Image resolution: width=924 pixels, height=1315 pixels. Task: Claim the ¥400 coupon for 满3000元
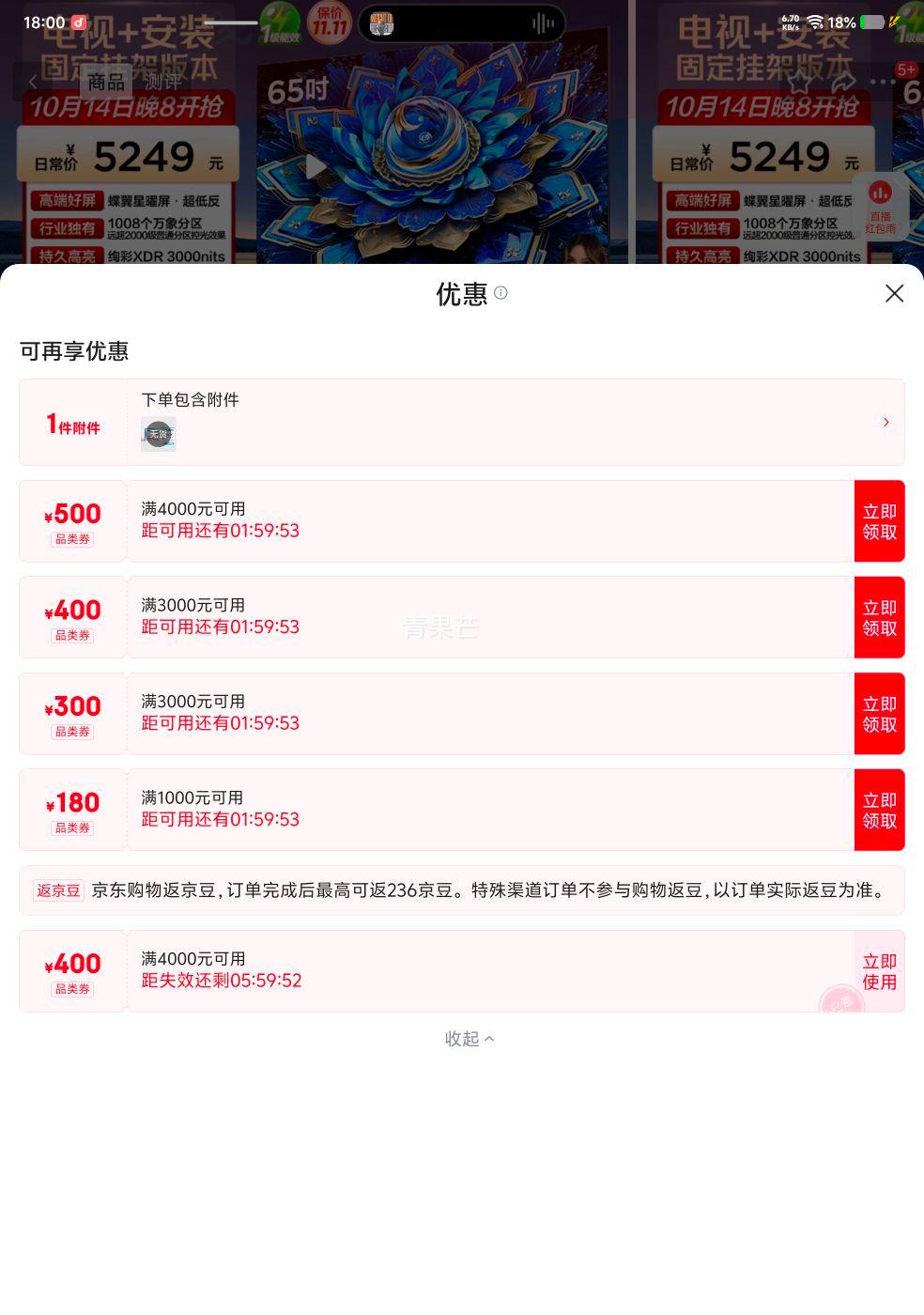(x=879, y=618)
